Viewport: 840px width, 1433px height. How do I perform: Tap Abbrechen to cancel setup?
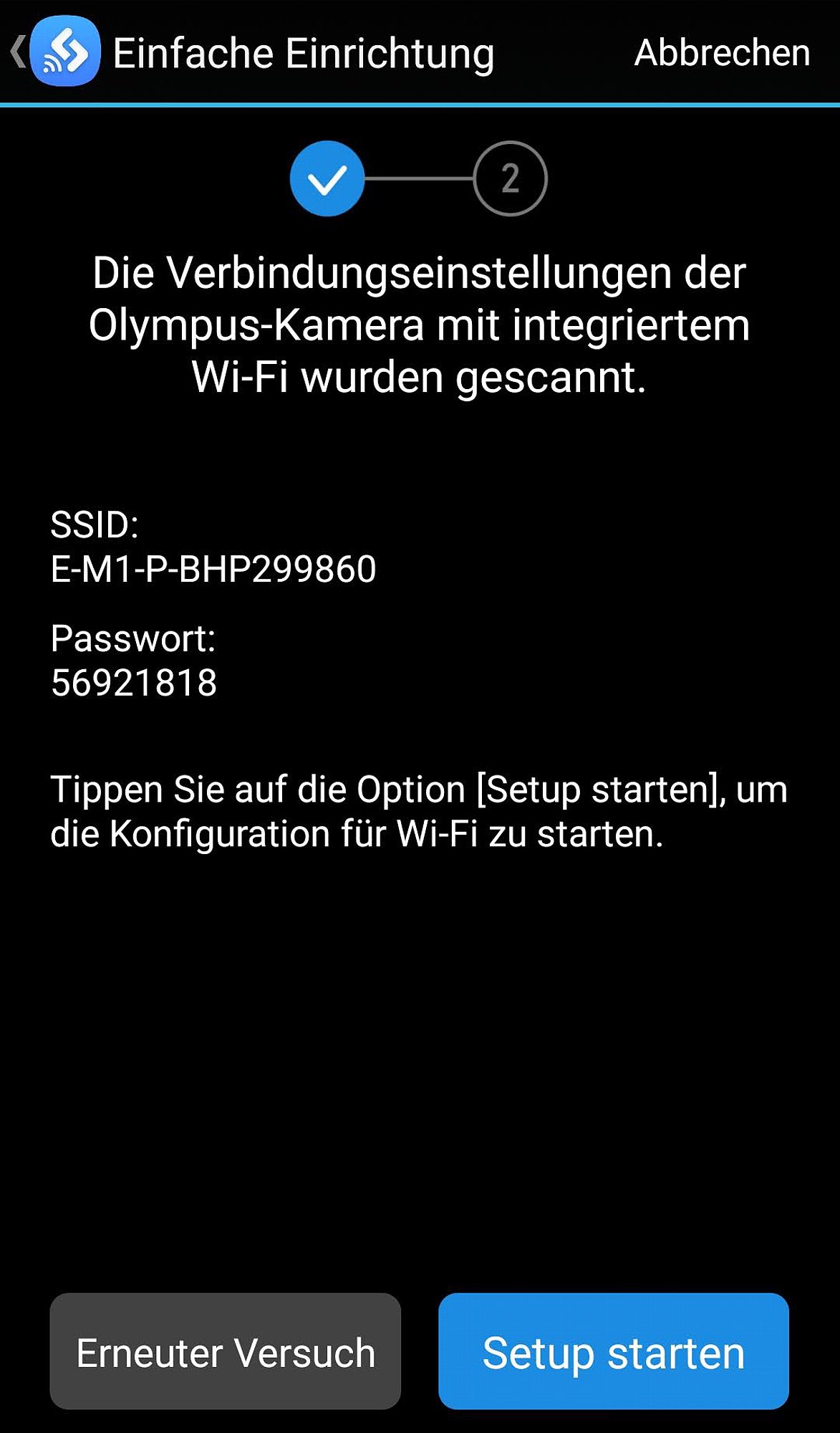[x=722, y=53]
